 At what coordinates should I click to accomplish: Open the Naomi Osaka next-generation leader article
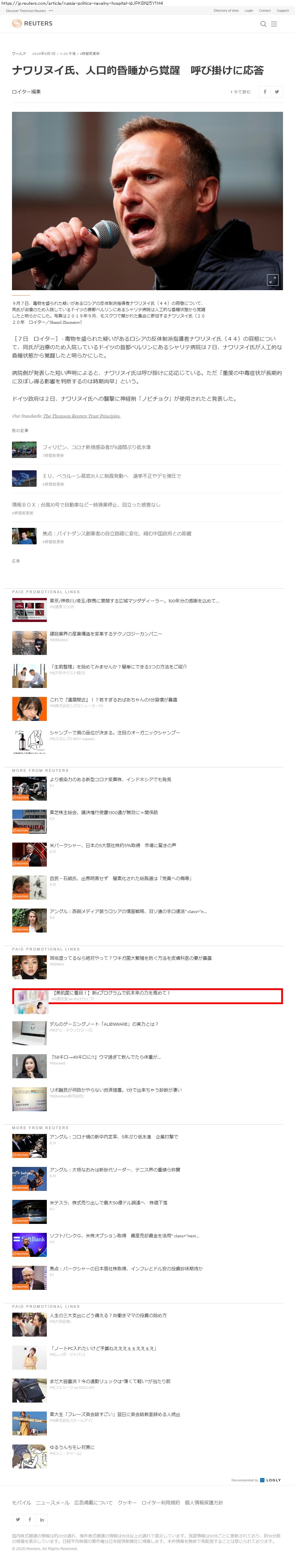115,1170
